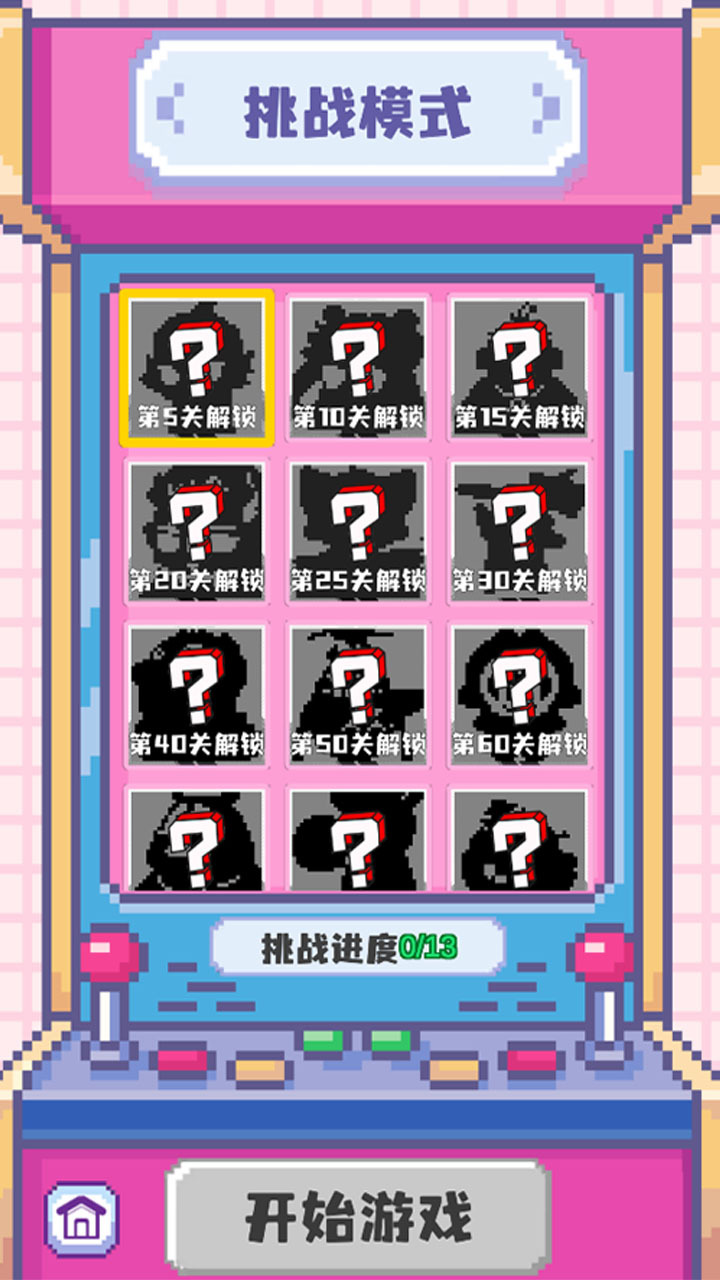The image size is (720, 1280).
Task: Select the 第5关解锁 character tile
Action: coord(196,367)
